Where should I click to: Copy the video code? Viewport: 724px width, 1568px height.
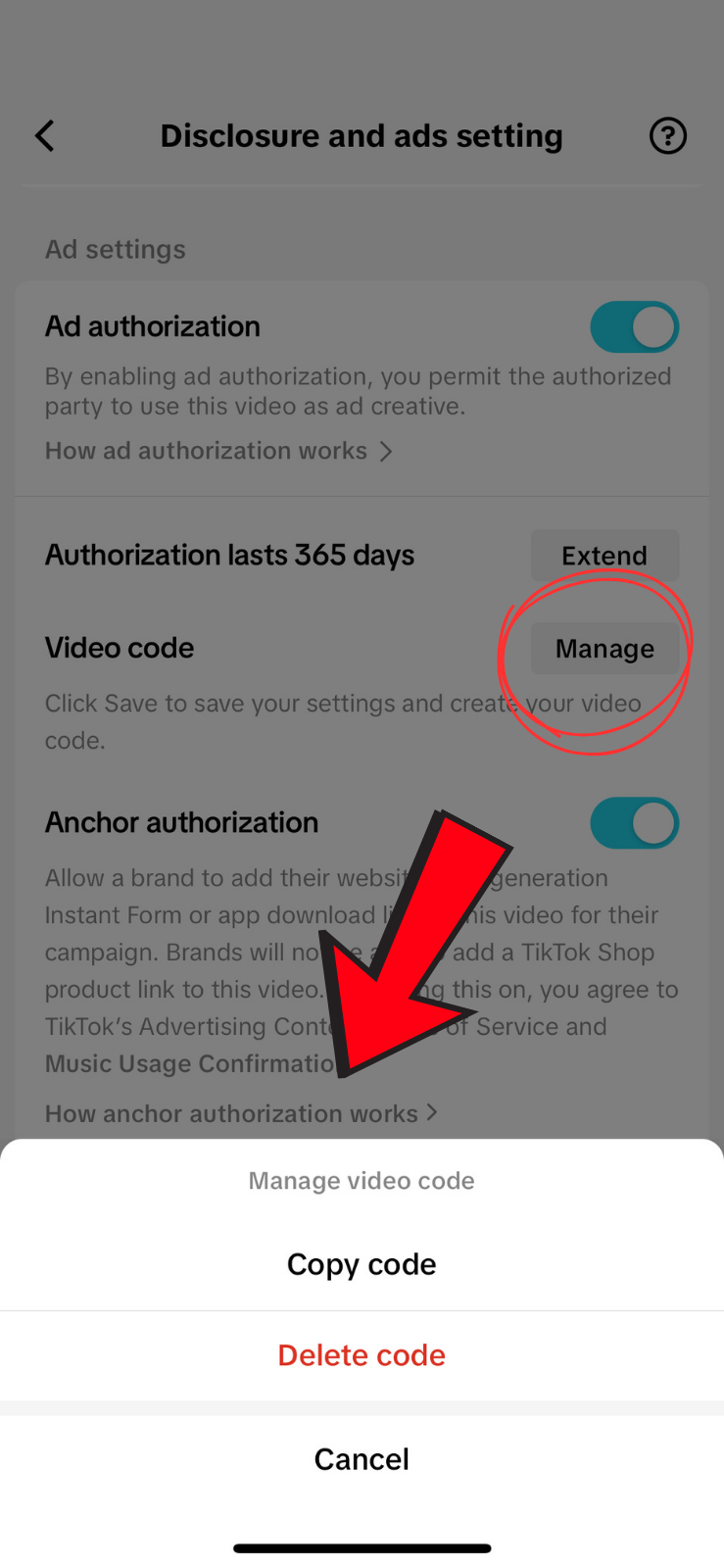click(x=362, y=1264)
